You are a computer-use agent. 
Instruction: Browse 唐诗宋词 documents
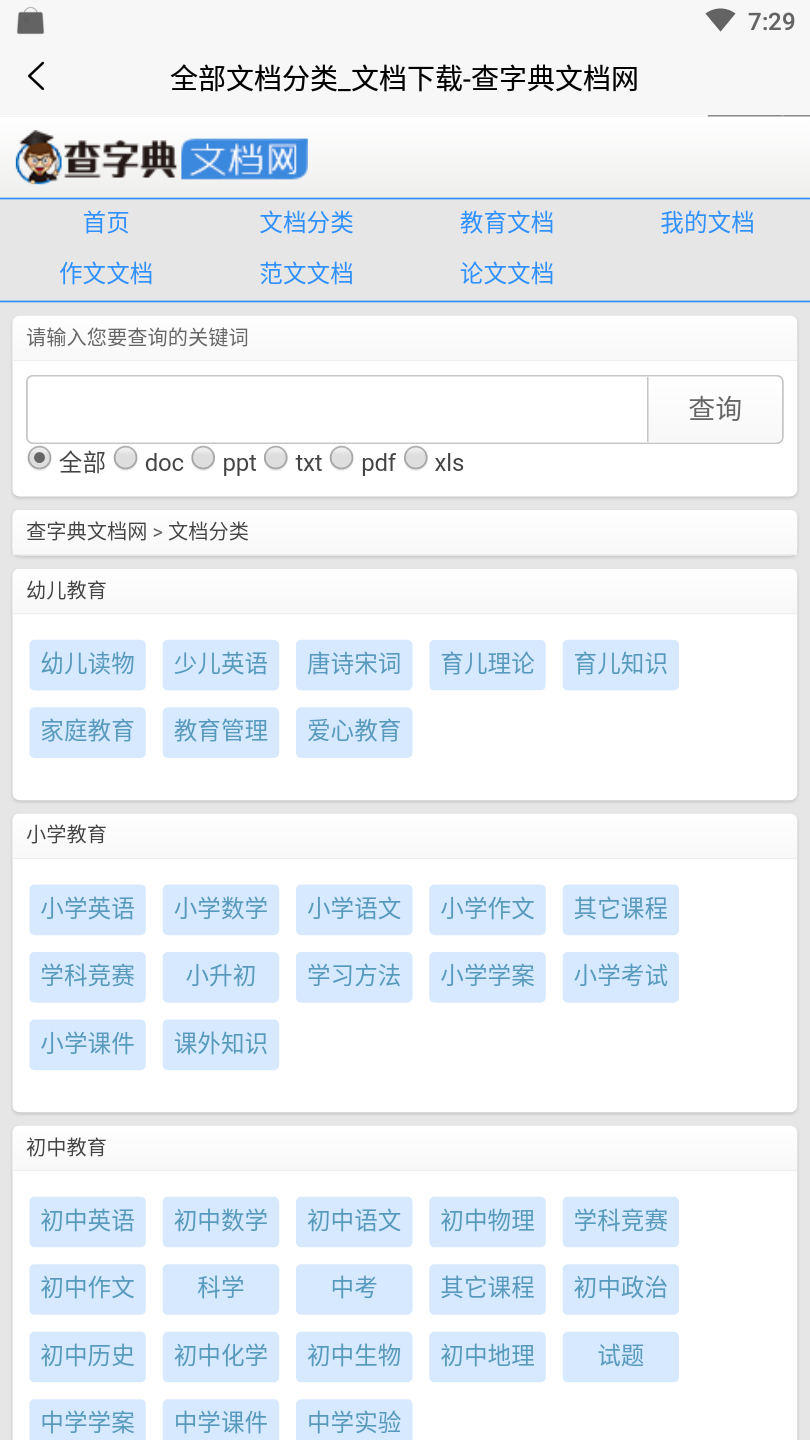click(354, 665)
